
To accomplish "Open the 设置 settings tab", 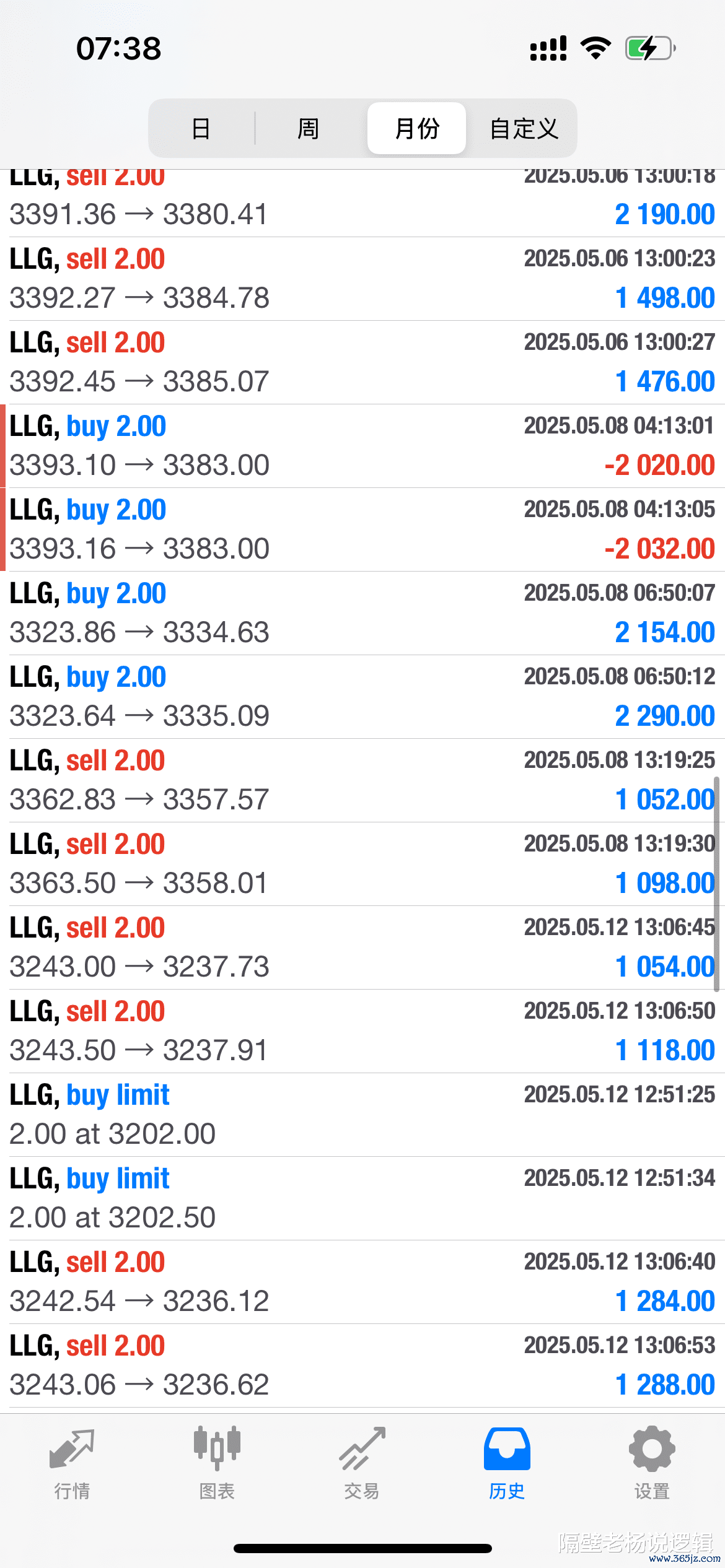I will coord(652,1464).
